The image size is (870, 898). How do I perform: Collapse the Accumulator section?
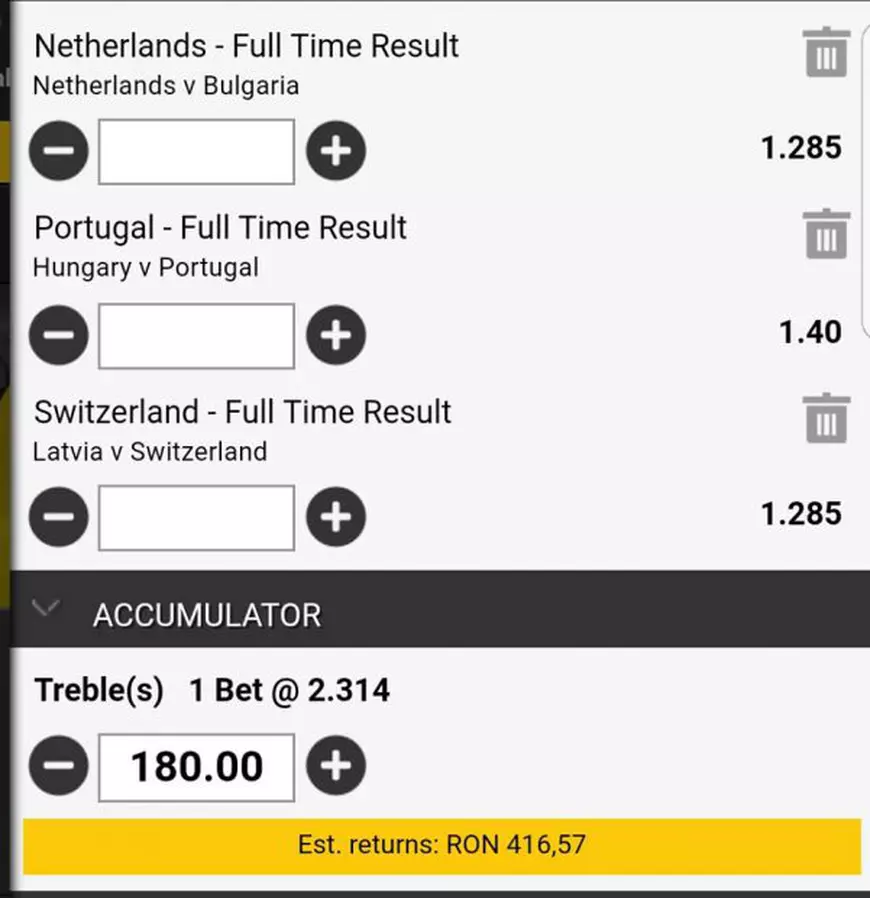coord(47,608)
